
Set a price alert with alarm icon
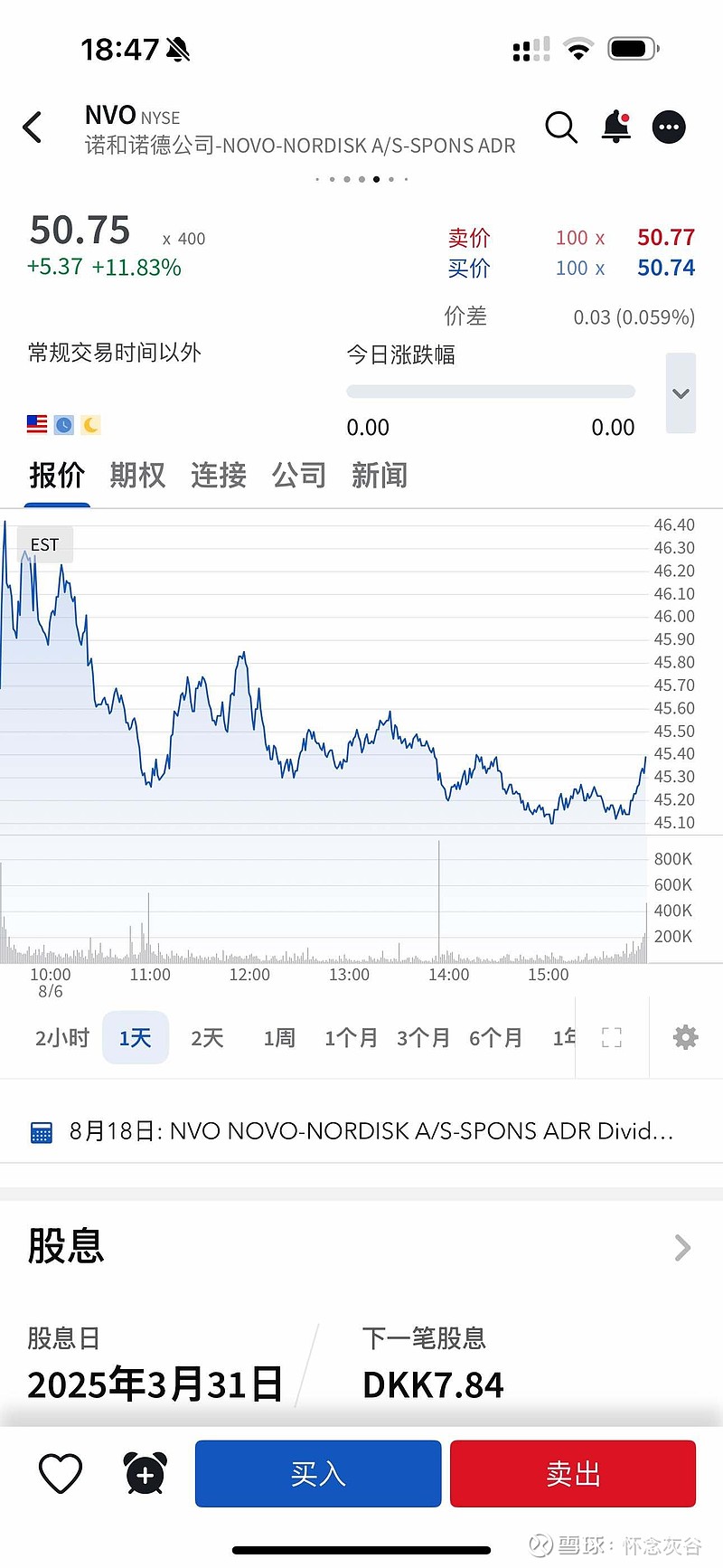click(143, 1473)
